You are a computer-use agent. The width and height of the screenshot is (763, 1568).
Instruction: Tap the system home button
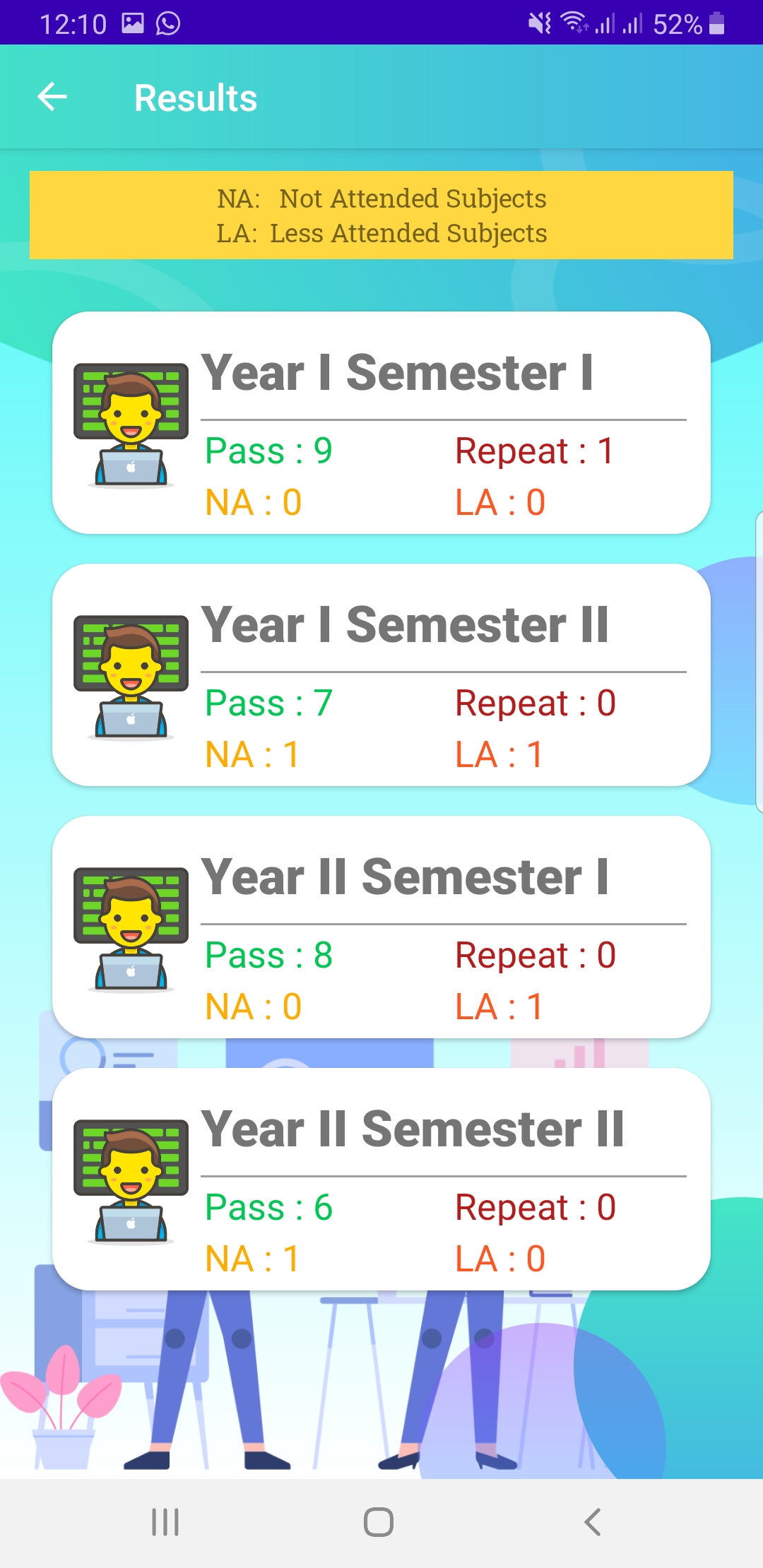coord(379,1522)
